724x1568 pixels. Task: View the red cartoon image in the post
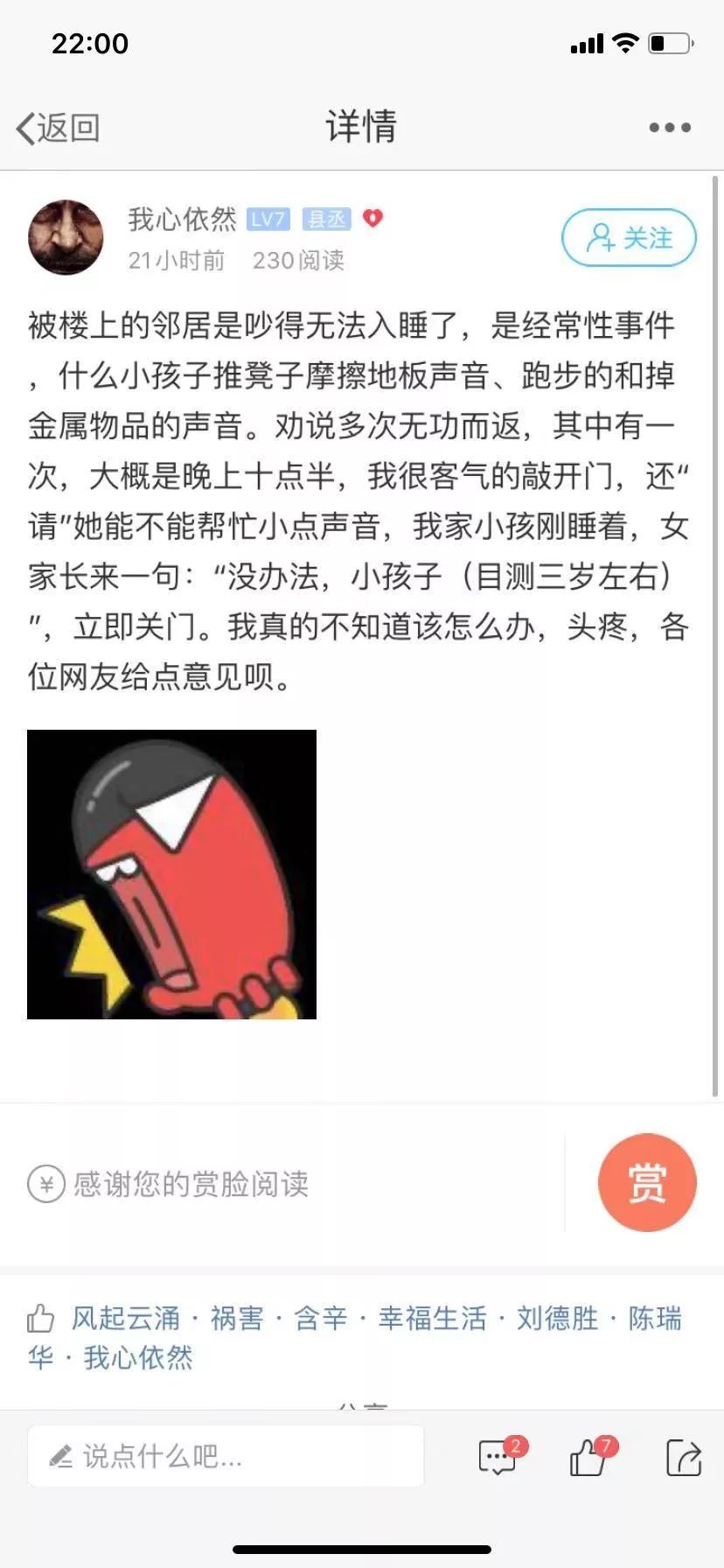pos(172,874)
